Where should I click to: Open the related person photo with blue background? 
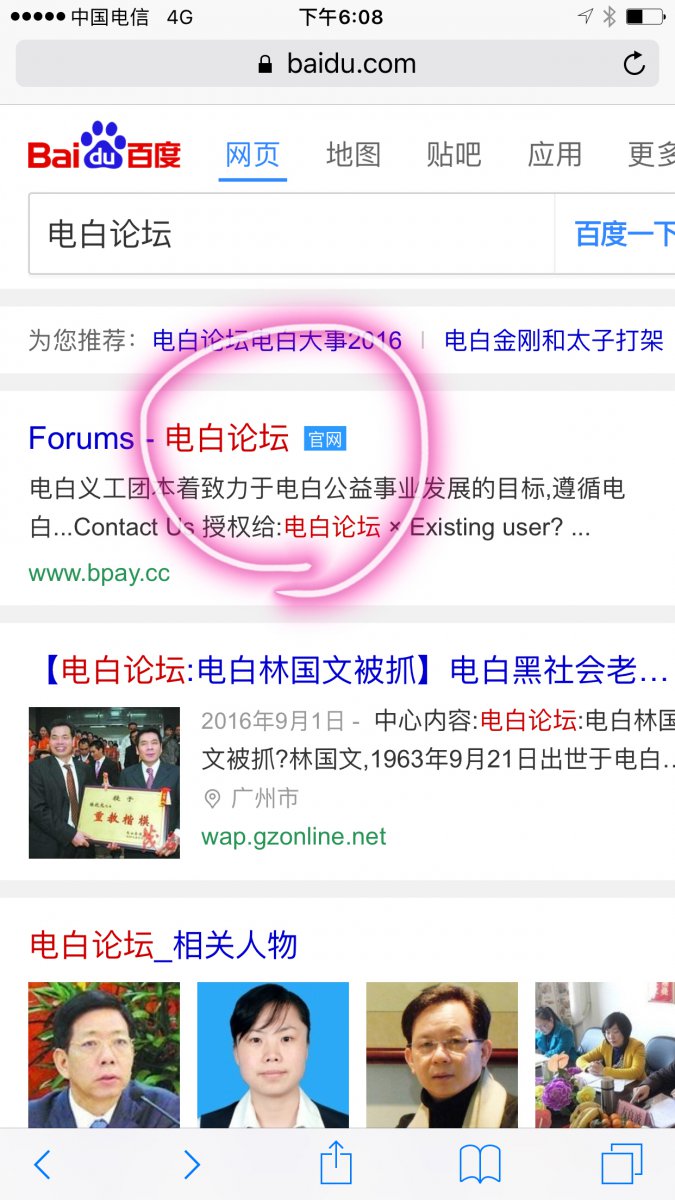pos(273,1055)
